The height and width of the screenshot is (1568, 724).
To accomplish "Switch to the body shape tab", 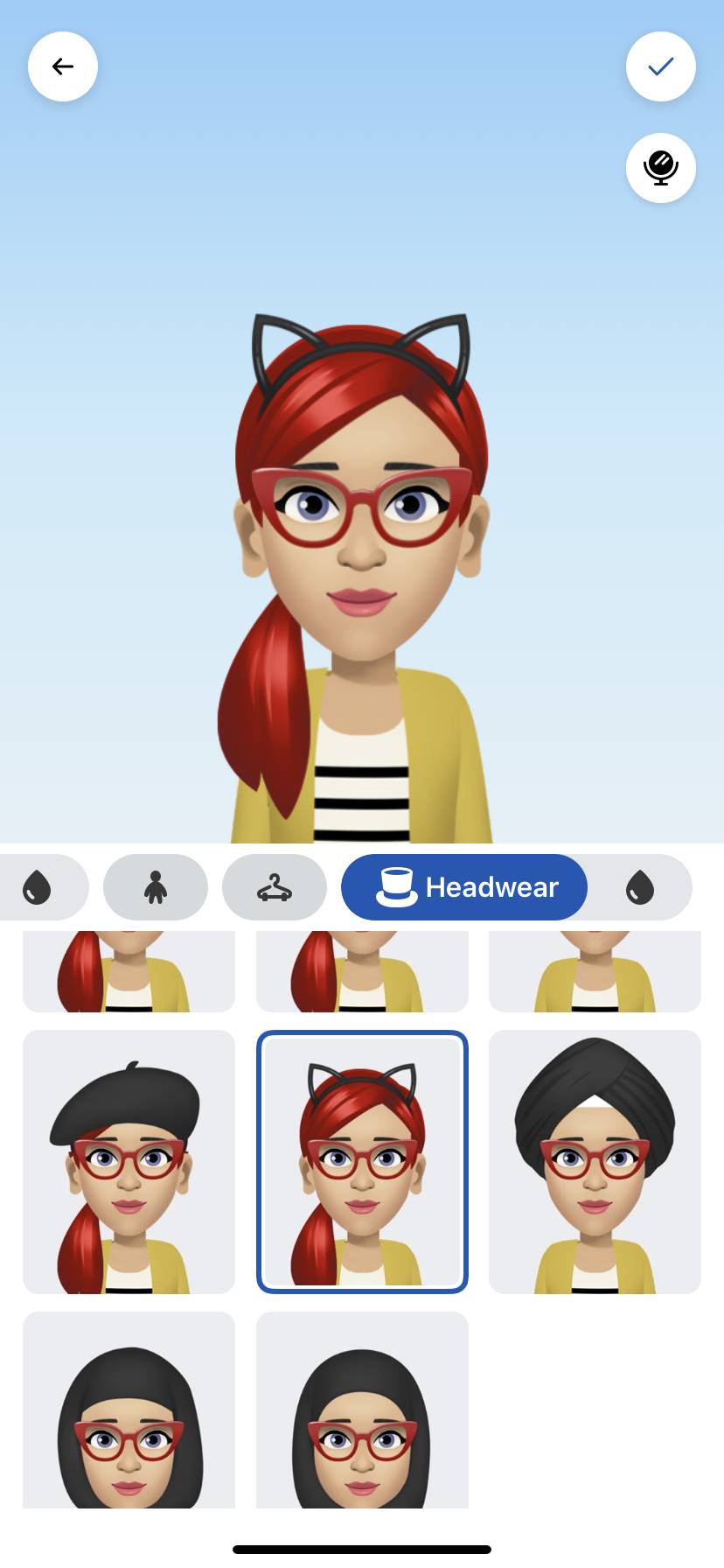I will pos(156,887).
